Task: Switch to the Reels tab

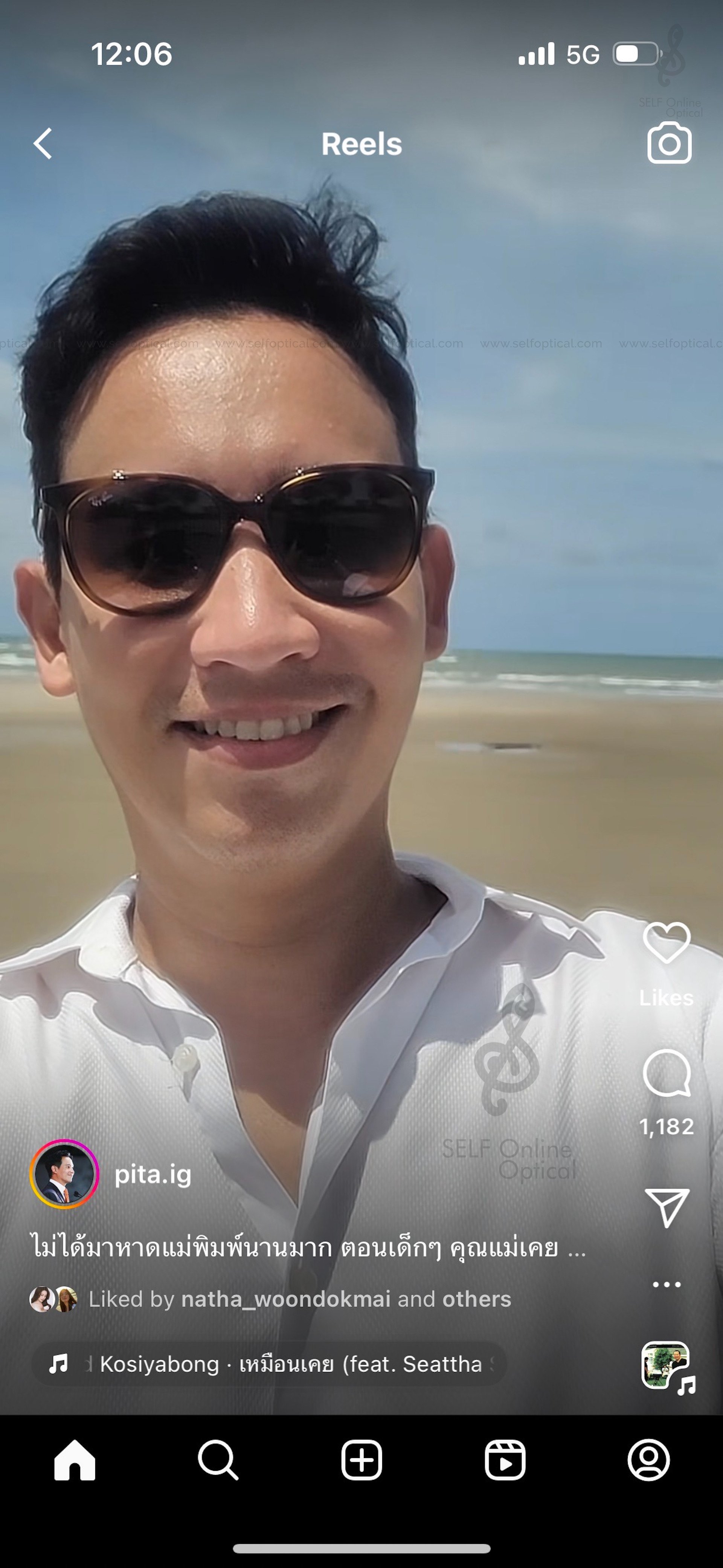Action: 505,1459
